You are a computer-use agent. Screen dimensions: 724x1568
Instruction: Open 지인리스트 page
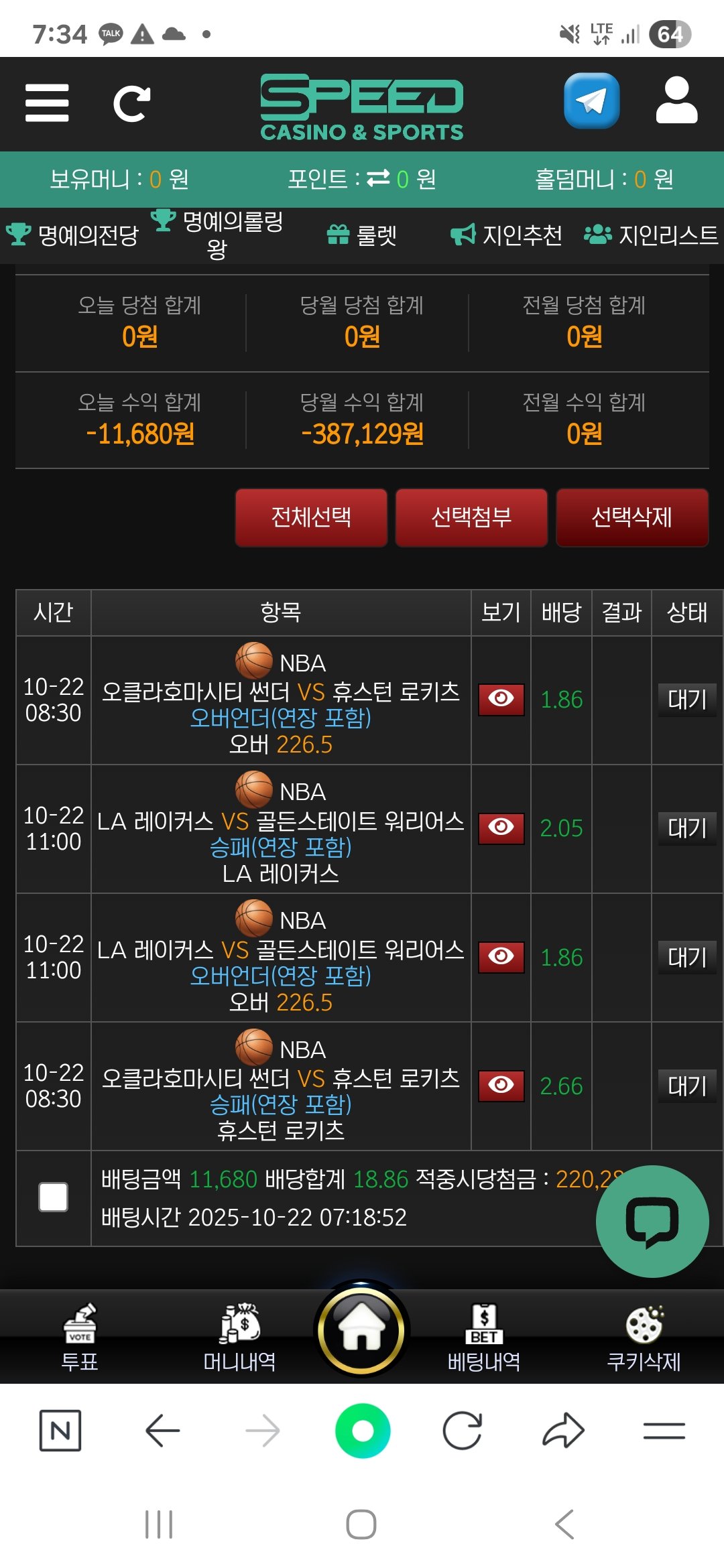tap(651, 235)
